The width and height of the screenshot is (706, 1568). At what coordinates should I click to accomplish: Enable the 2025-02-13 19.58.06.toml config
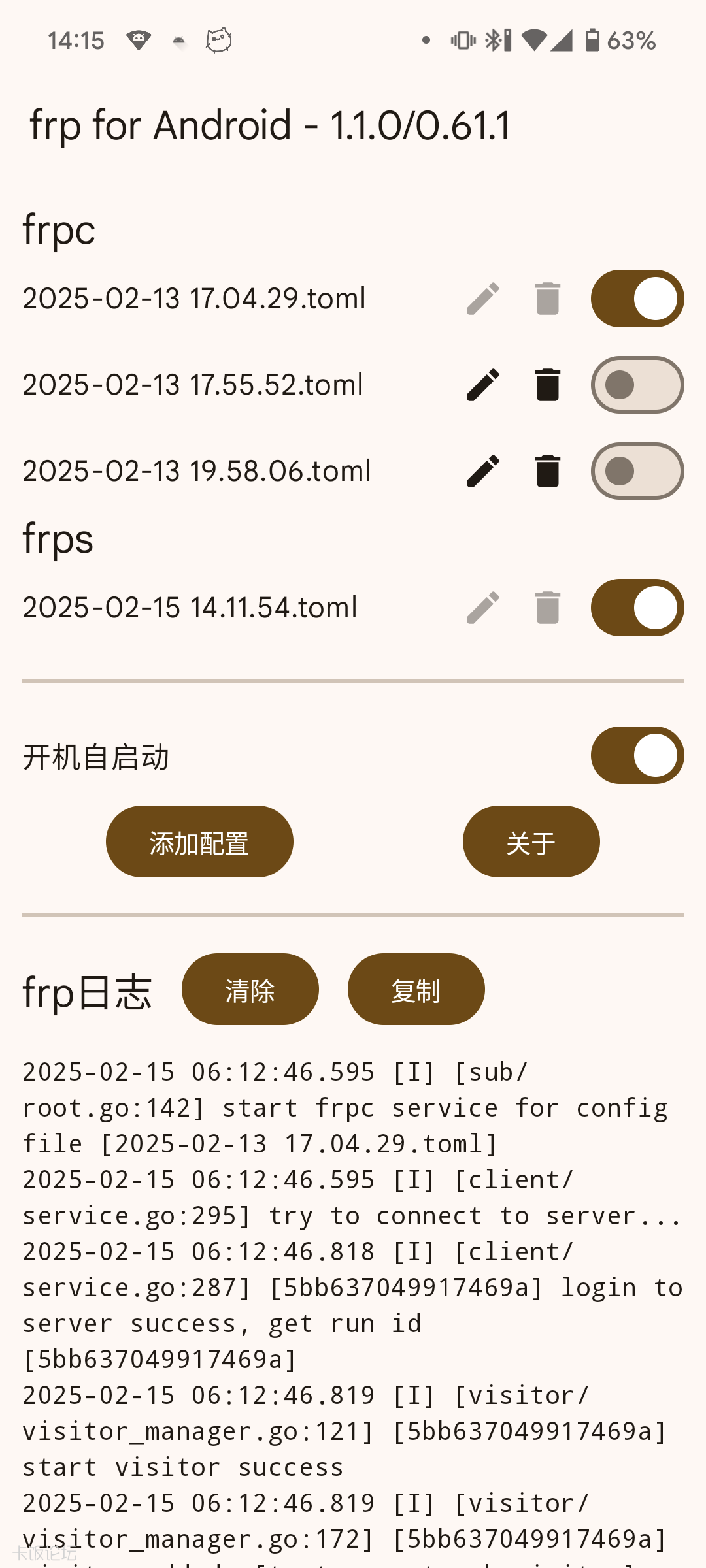pos(636,470)
